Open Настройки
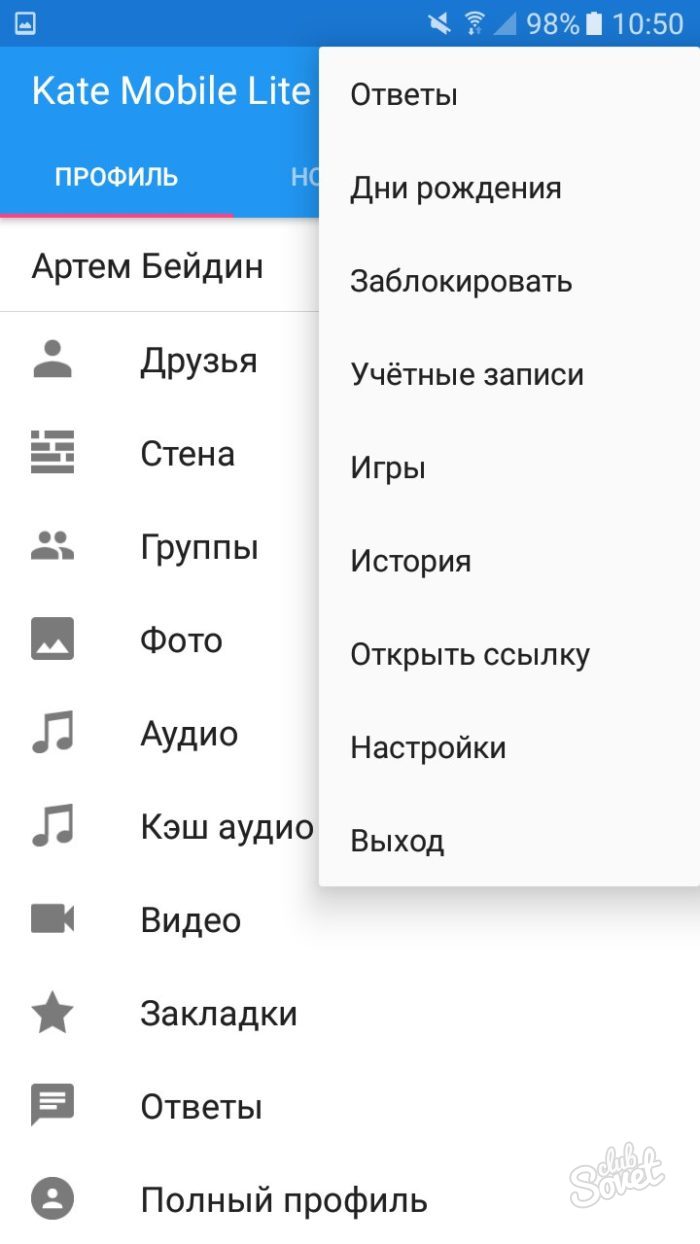The image size is (700, 1244). click(509, 748)
